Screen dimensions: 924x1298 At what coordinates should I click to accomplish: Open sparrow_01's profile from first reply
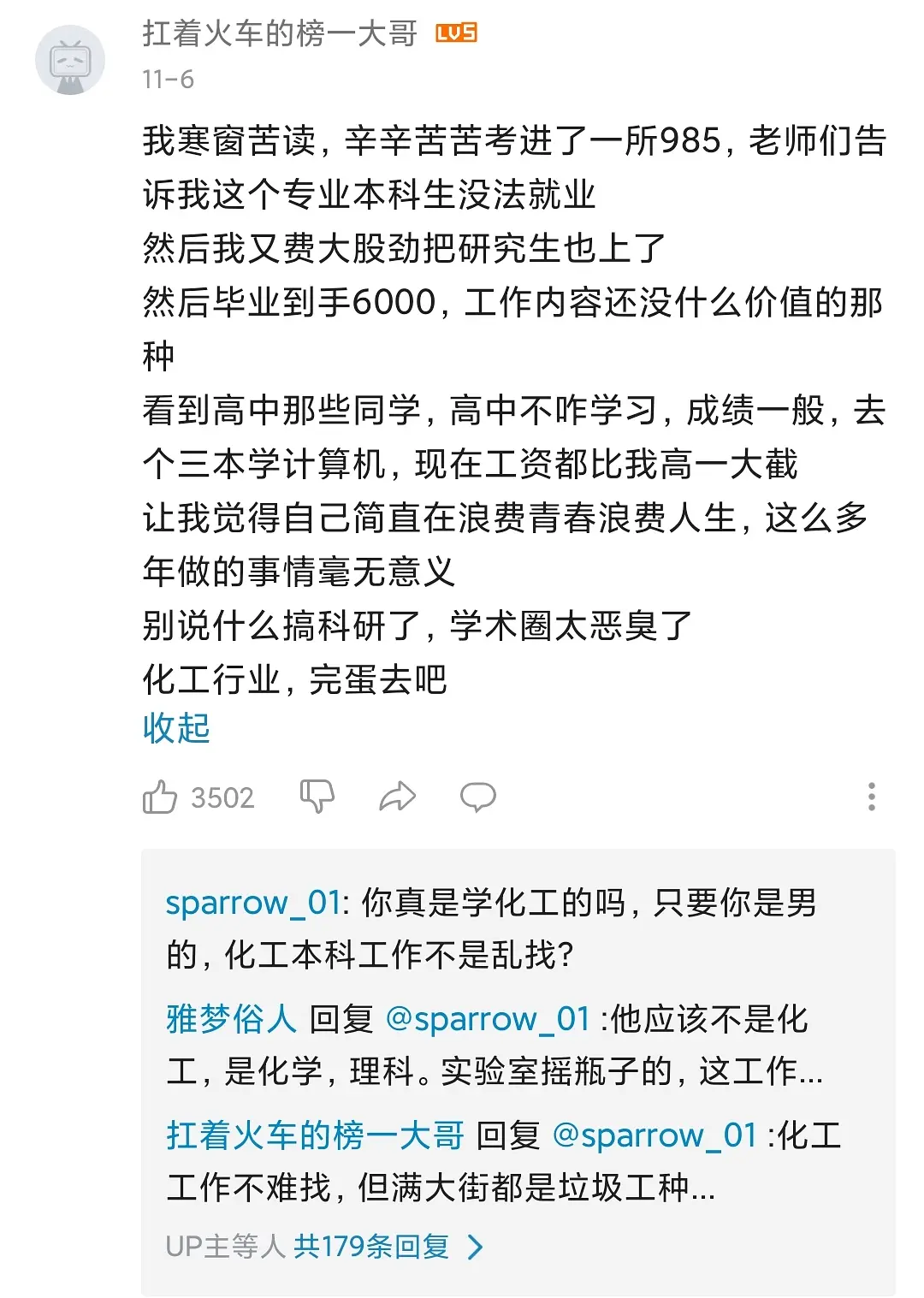[252, 903]
